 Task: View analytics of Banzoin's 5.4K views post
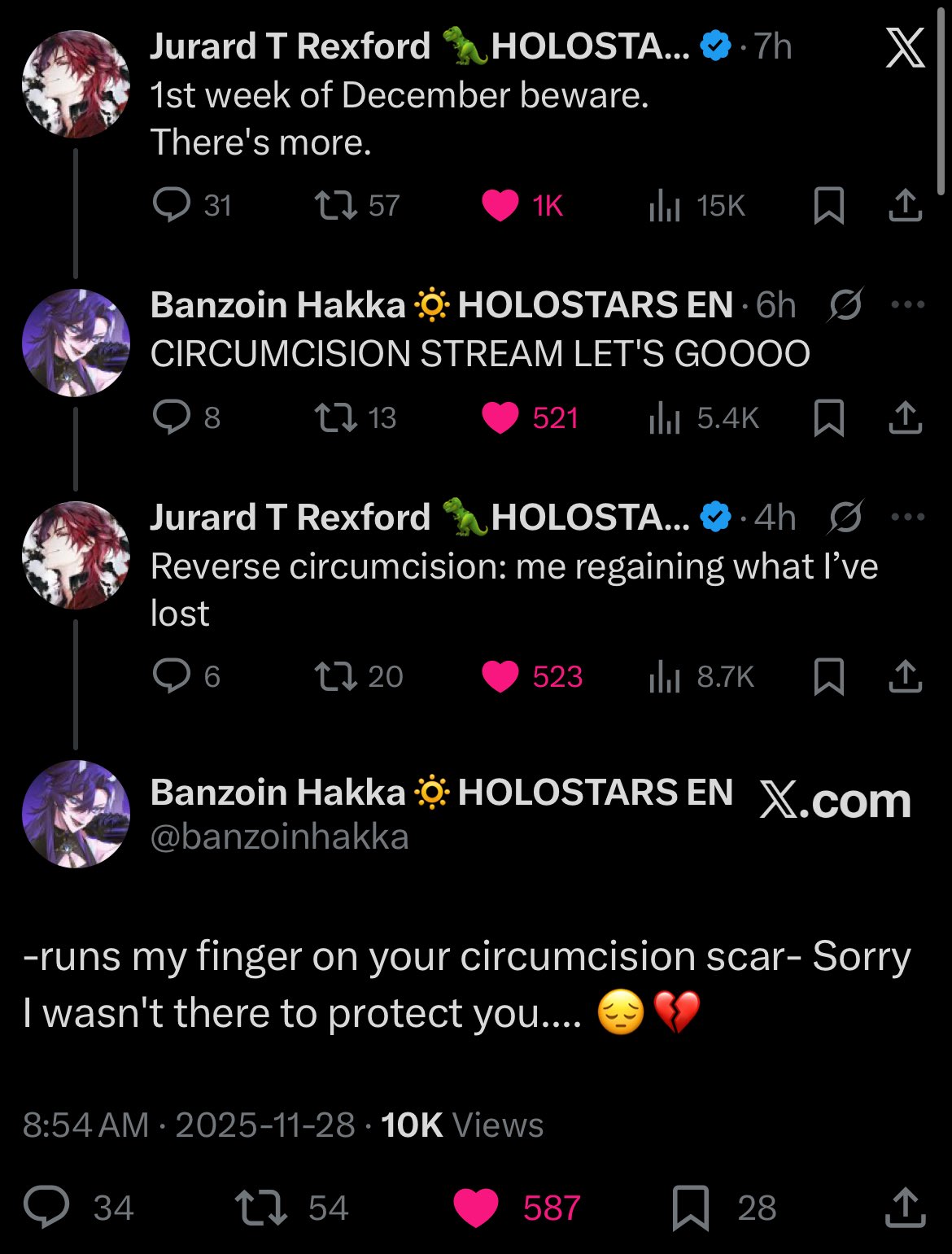665,417
